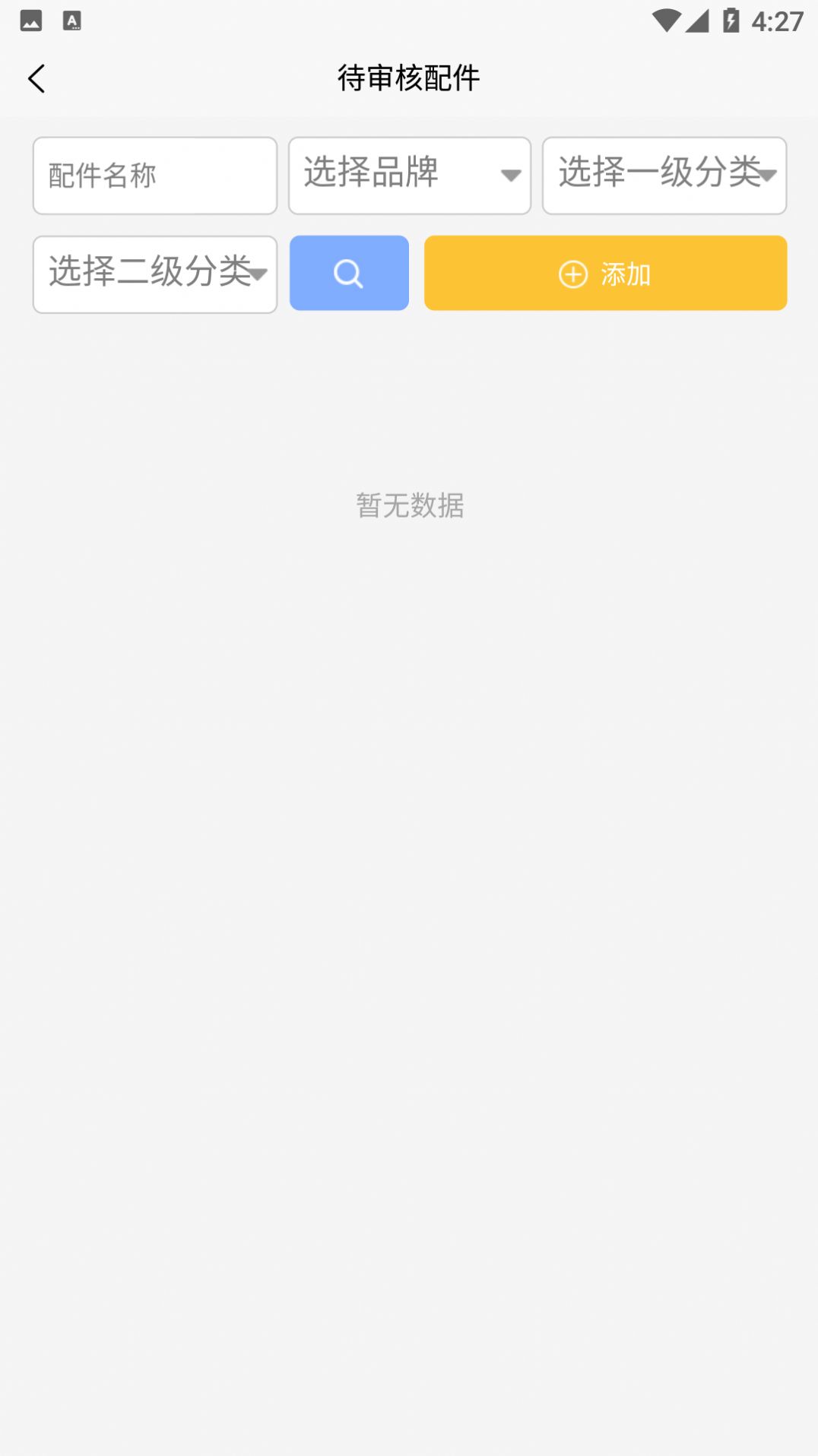Tap the signal strength icon
This screenshot has width=818, height=1456.
tap(698, 21)
